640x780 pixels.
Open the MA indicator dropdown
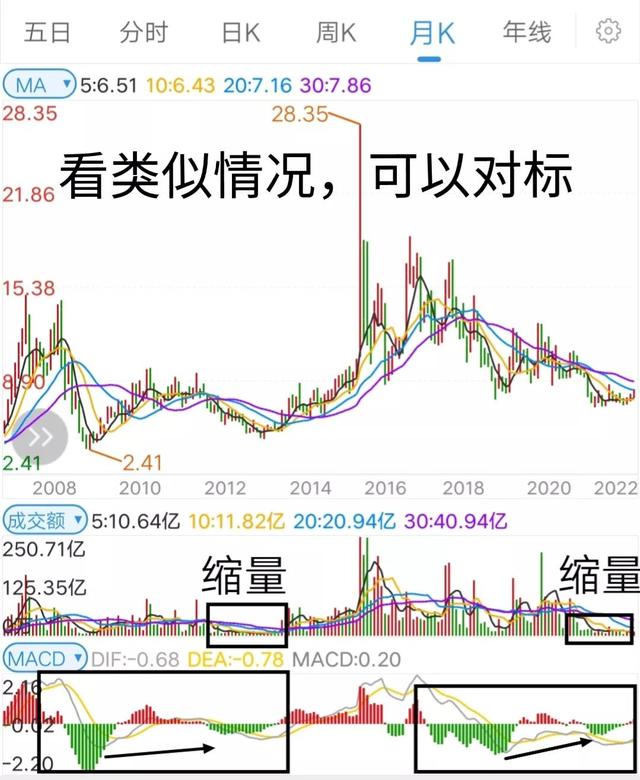[x=40, y=84]
